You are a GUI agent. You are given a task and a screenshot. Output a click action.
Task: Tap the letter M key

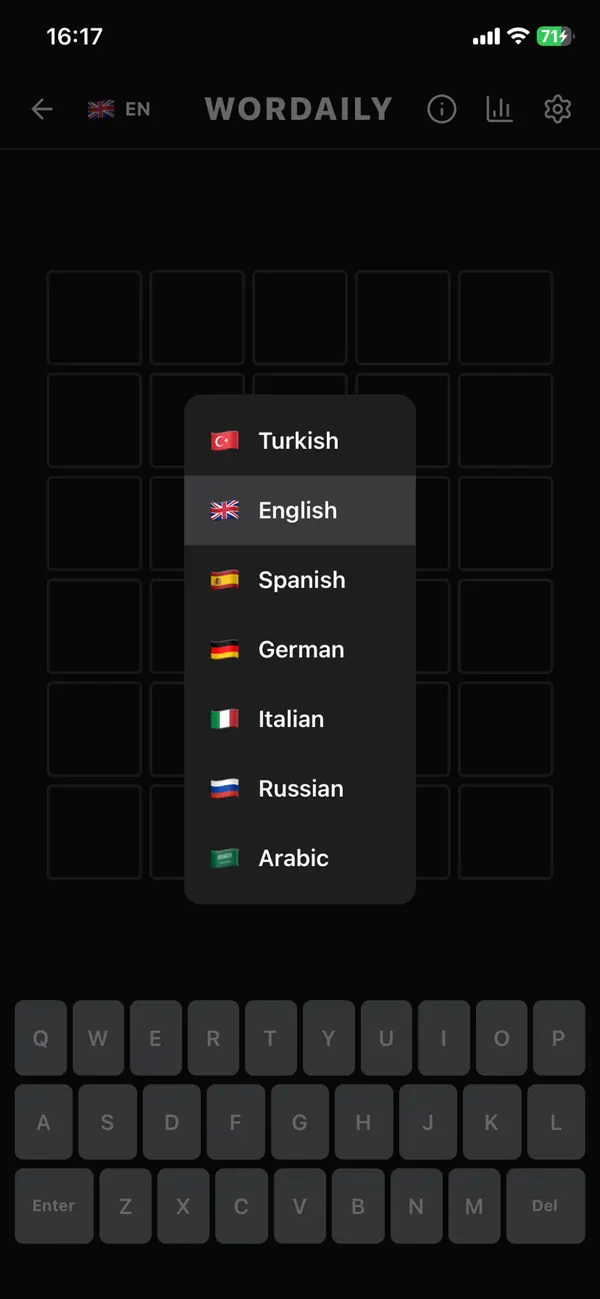point(474,1206)
